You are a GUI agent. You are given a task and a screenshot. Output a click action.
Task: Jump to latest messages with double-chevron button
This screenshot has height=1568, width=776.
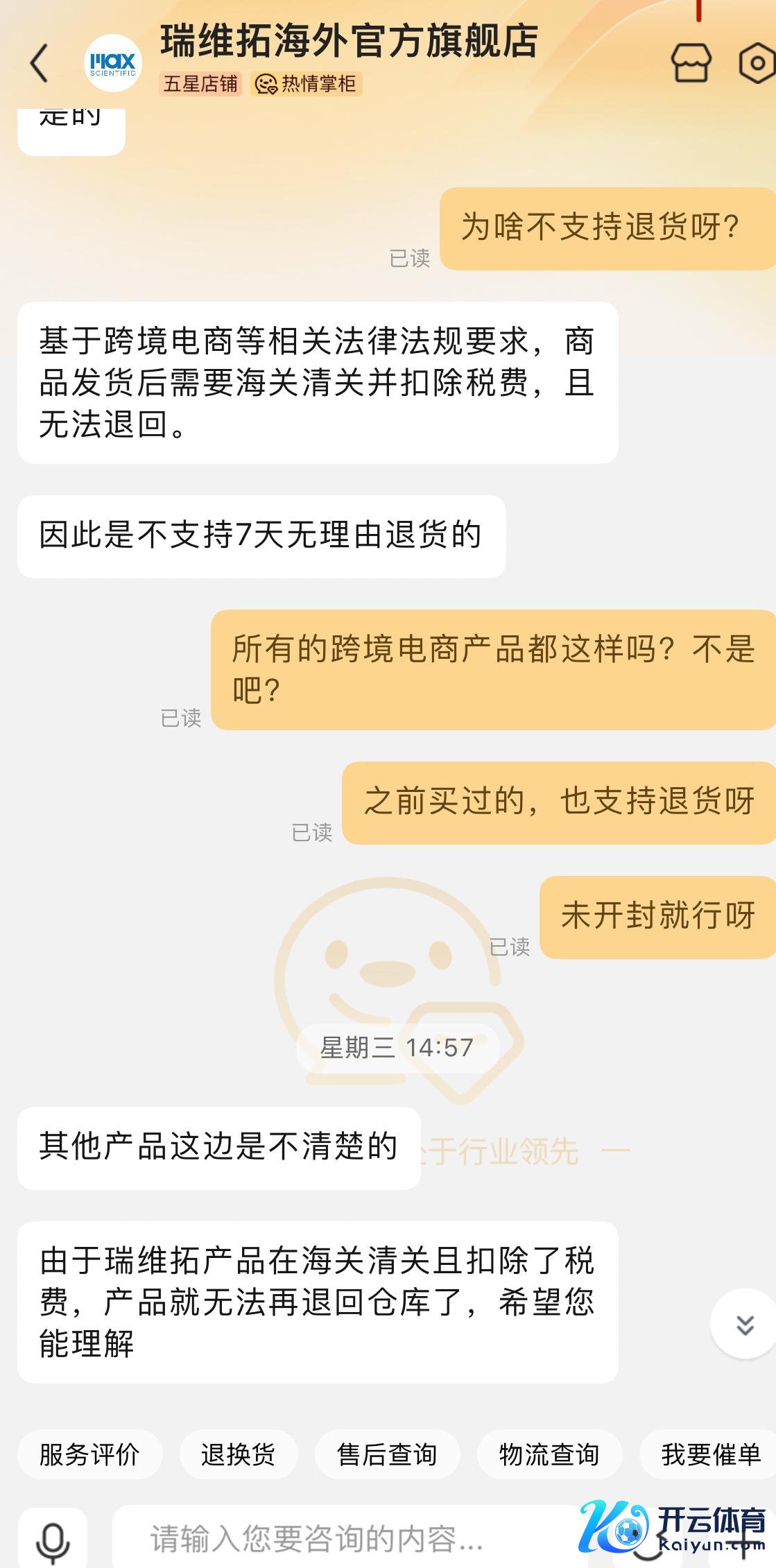point(745,1324)
